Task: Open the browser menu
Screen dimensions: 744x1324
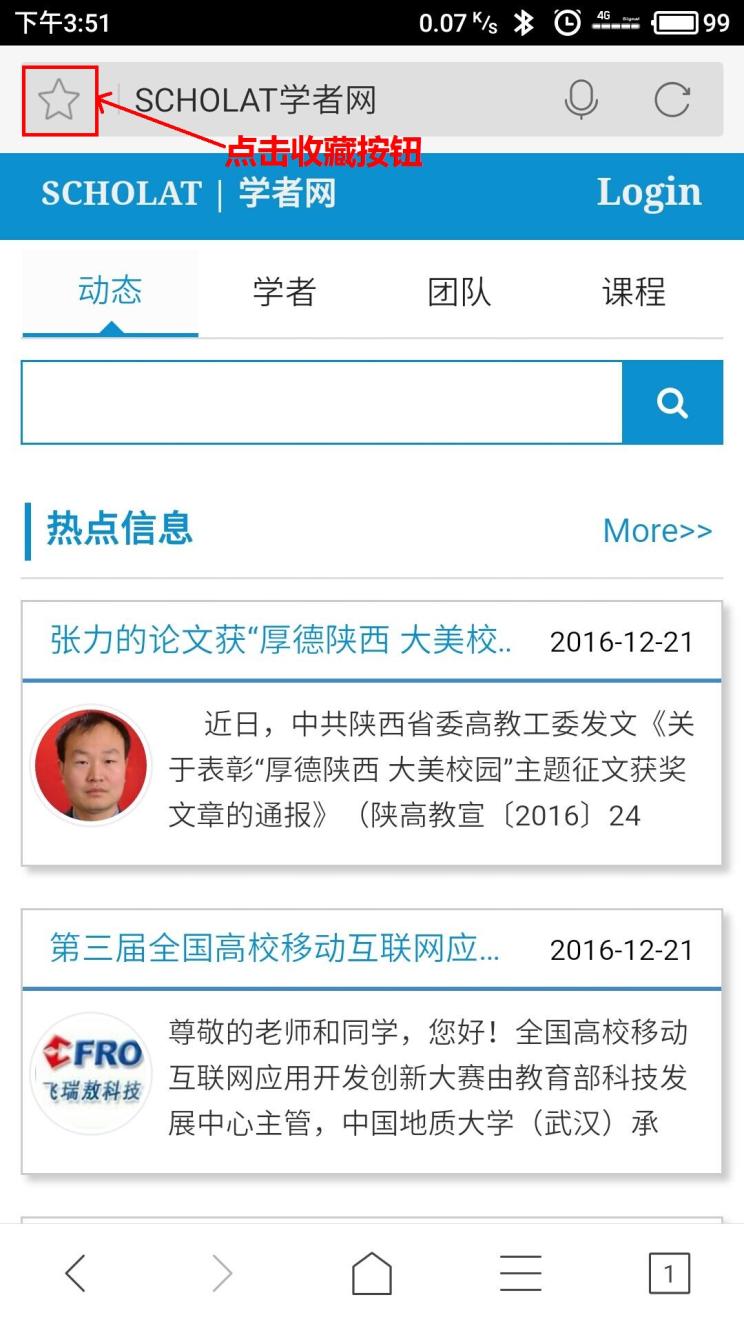Action: [520, 1274]
